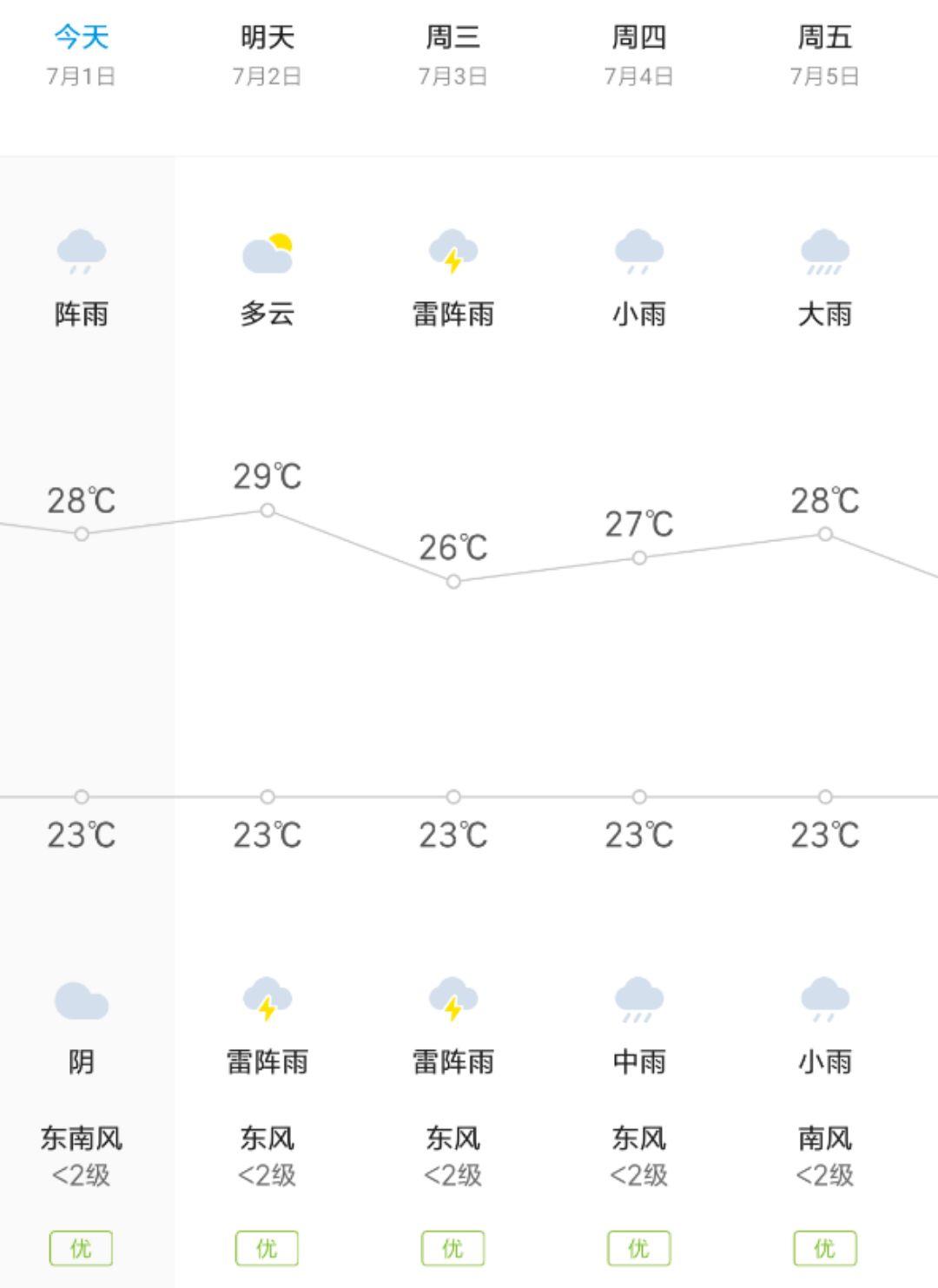View the 周四 7月4日 forecast

[x=638, y=54]
